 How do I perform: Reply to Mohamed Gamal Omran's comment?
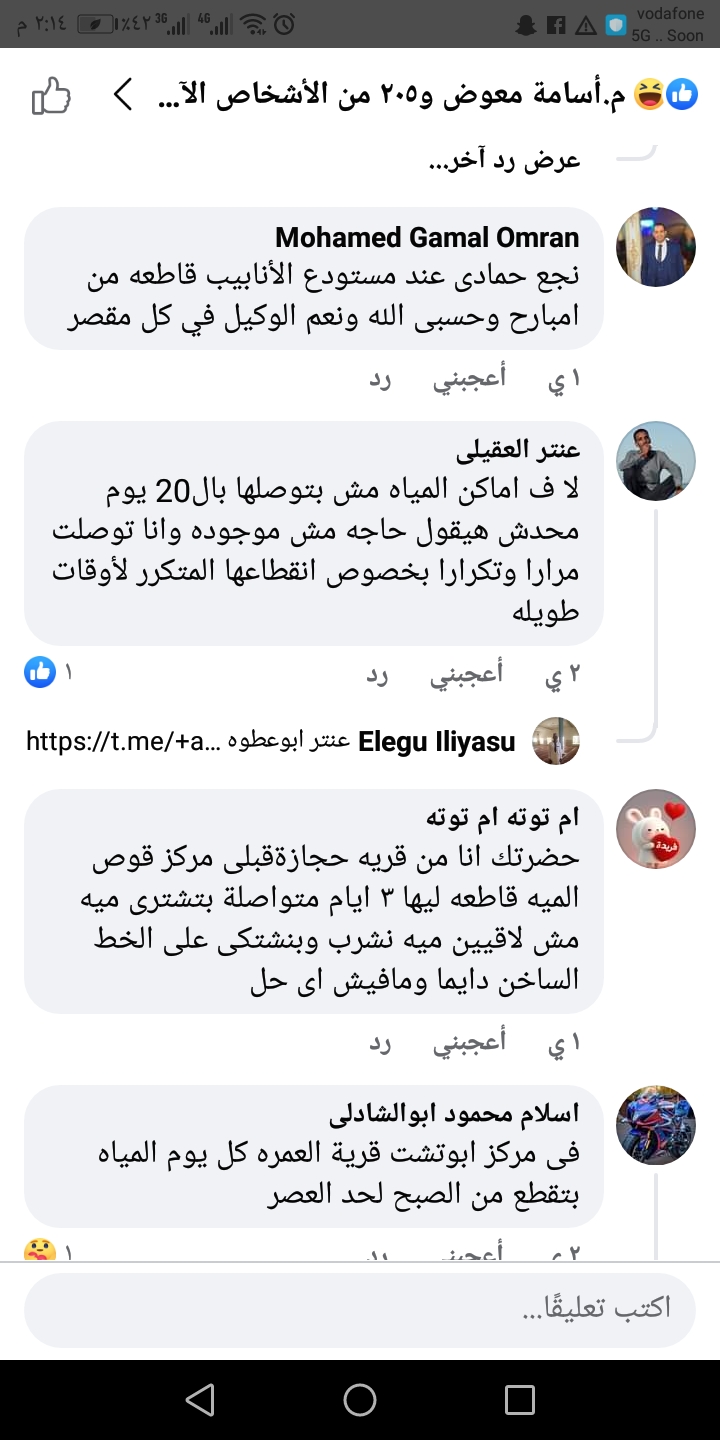[x=380, y=380]
